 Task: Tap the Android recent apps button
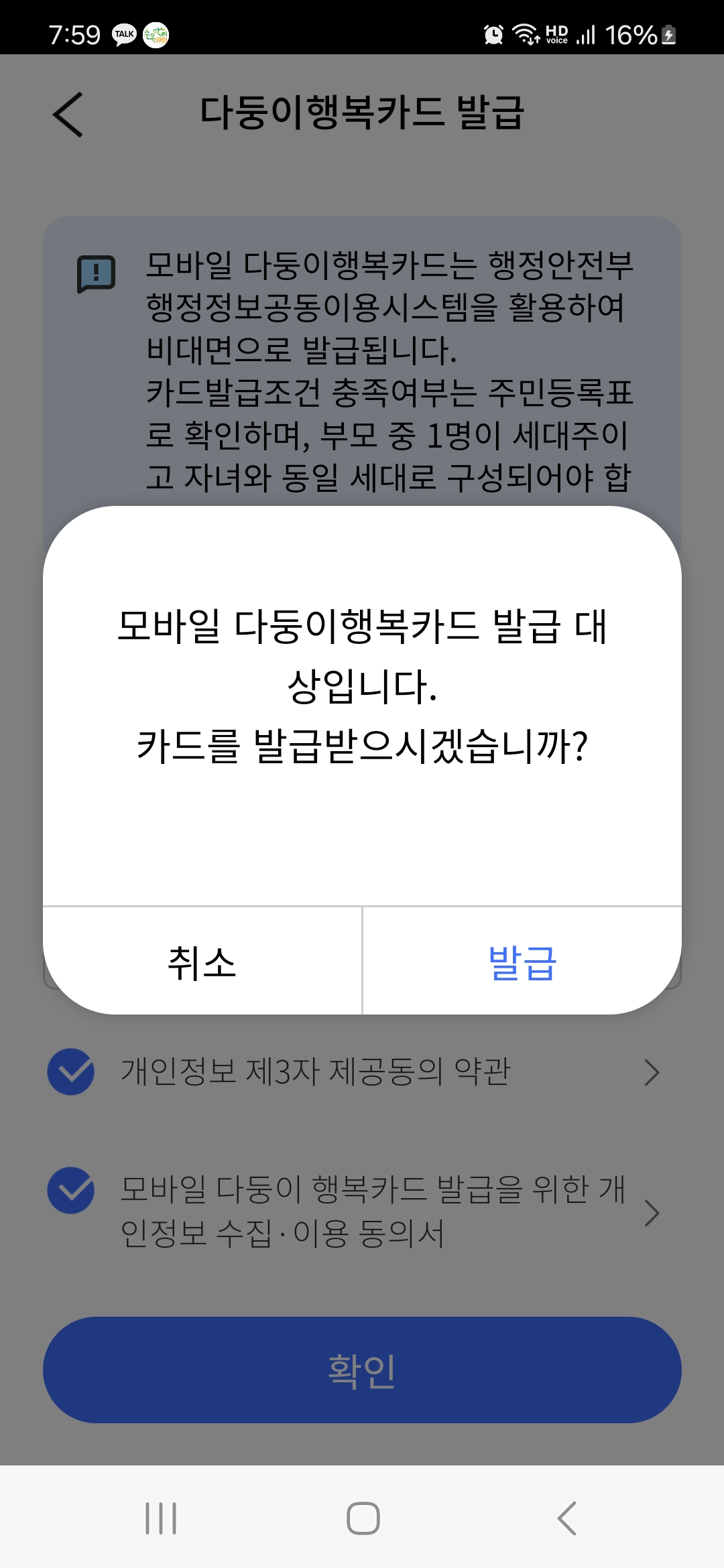coord(161,1518)
